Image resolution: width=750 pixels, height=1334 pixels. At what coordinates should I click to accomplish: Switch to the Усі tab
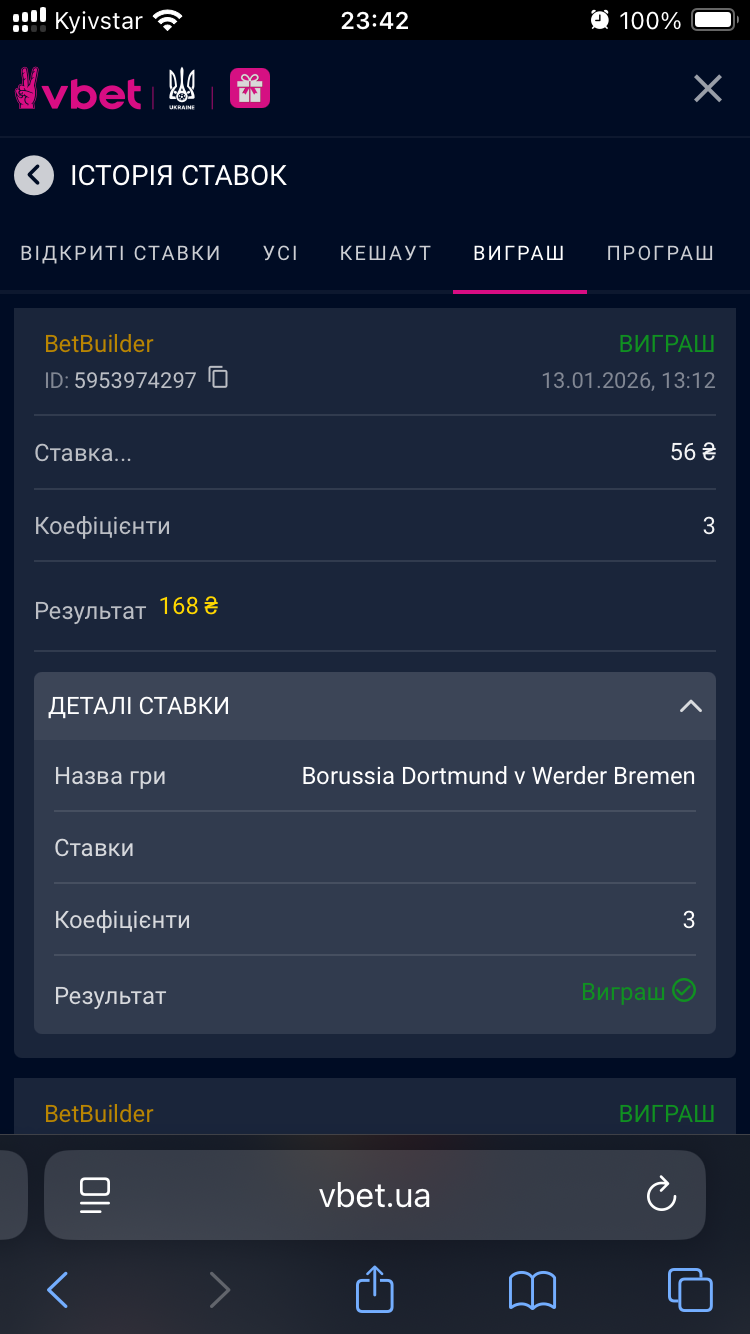[x=281, y=253]
